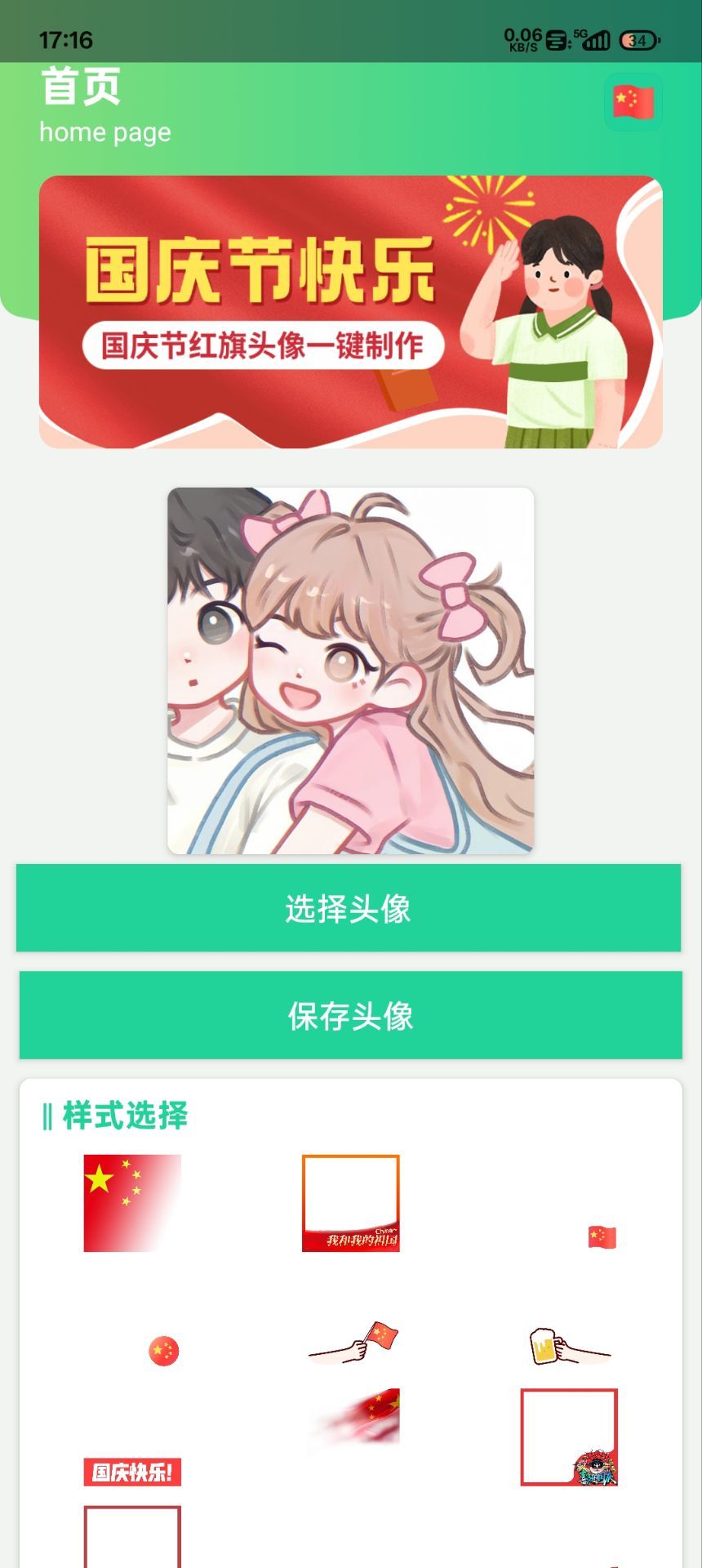Tap the network speed indicator showing 0.06 KB/S
The width and height of the screenshot is (702, 1568).
[523, 37]
